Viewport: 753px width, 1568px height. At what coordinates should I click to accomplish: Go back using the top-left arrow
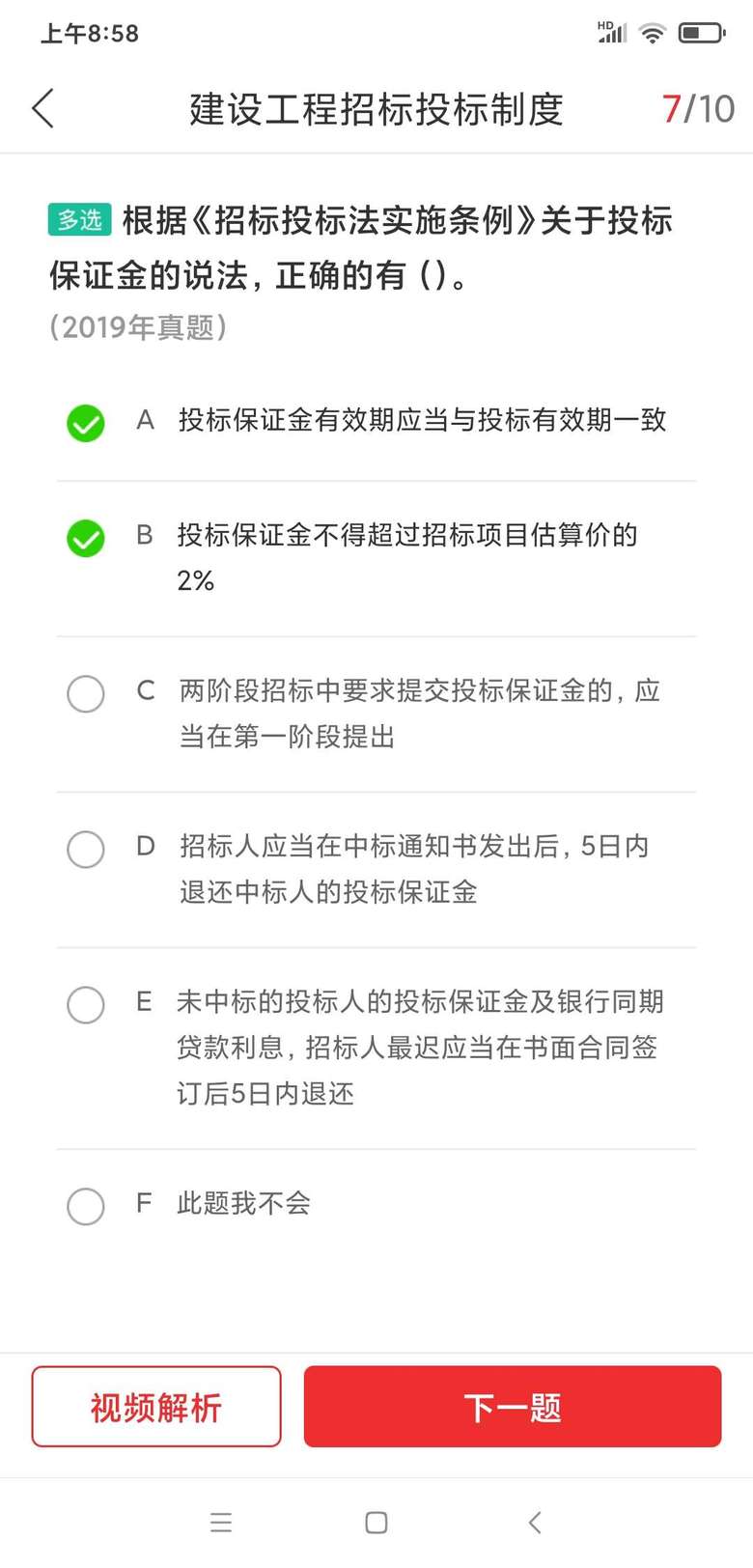pos(43,108)
